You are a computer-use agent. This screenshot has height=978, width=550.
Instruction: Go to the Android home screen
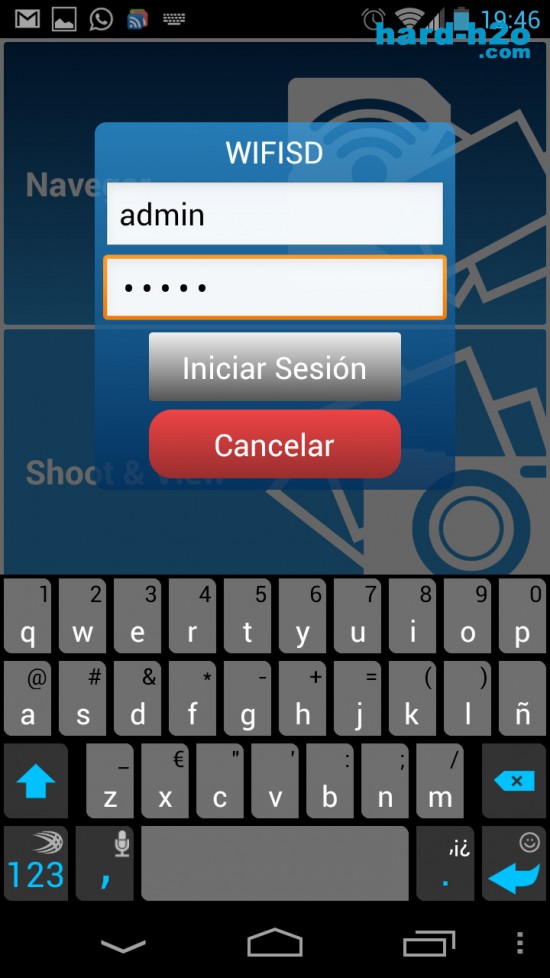pyautogui.click(x=275, y=943)
